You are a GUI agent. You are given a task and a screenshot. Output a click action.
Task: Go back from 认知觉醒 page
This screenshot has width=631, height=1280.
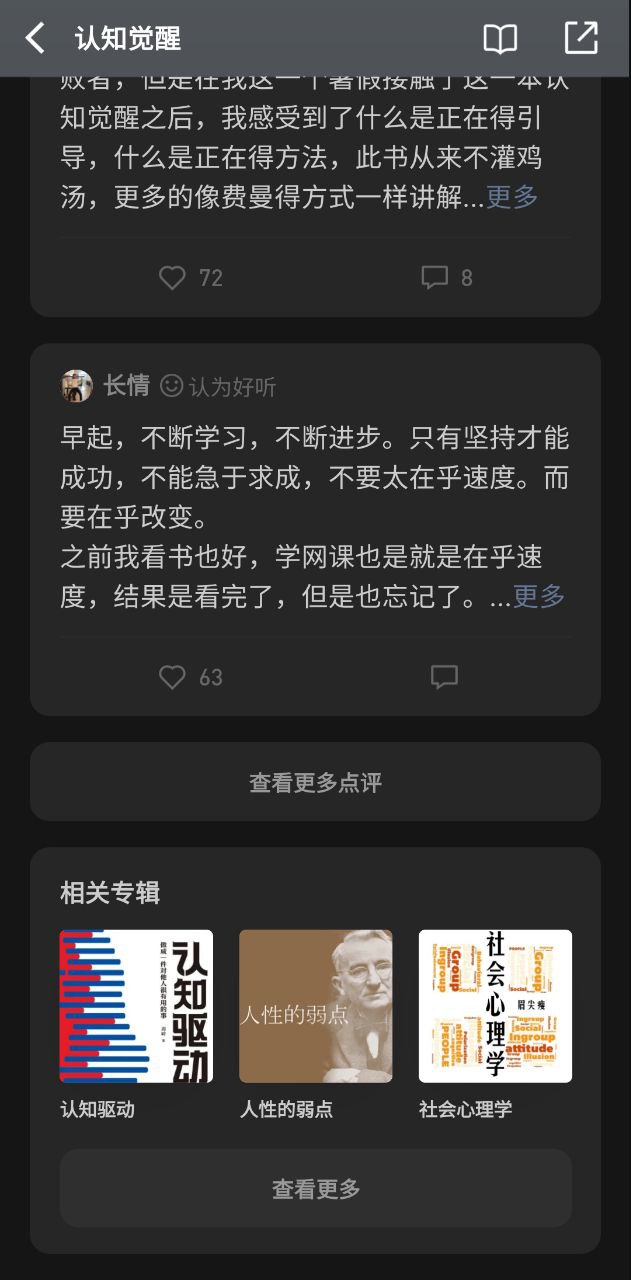35,39
